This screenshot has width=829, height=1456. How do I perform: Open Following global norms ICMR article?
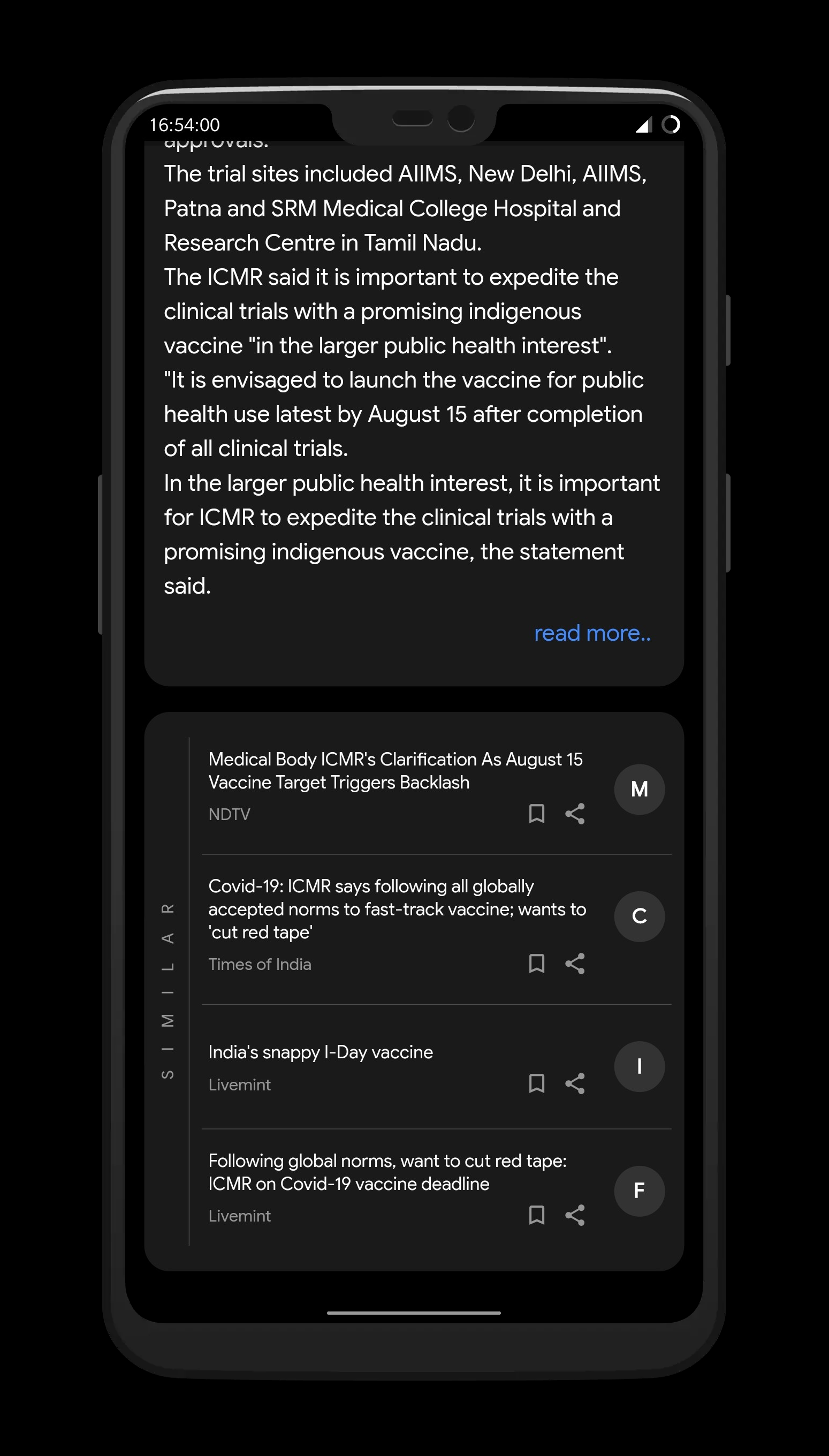[387, 1172]
